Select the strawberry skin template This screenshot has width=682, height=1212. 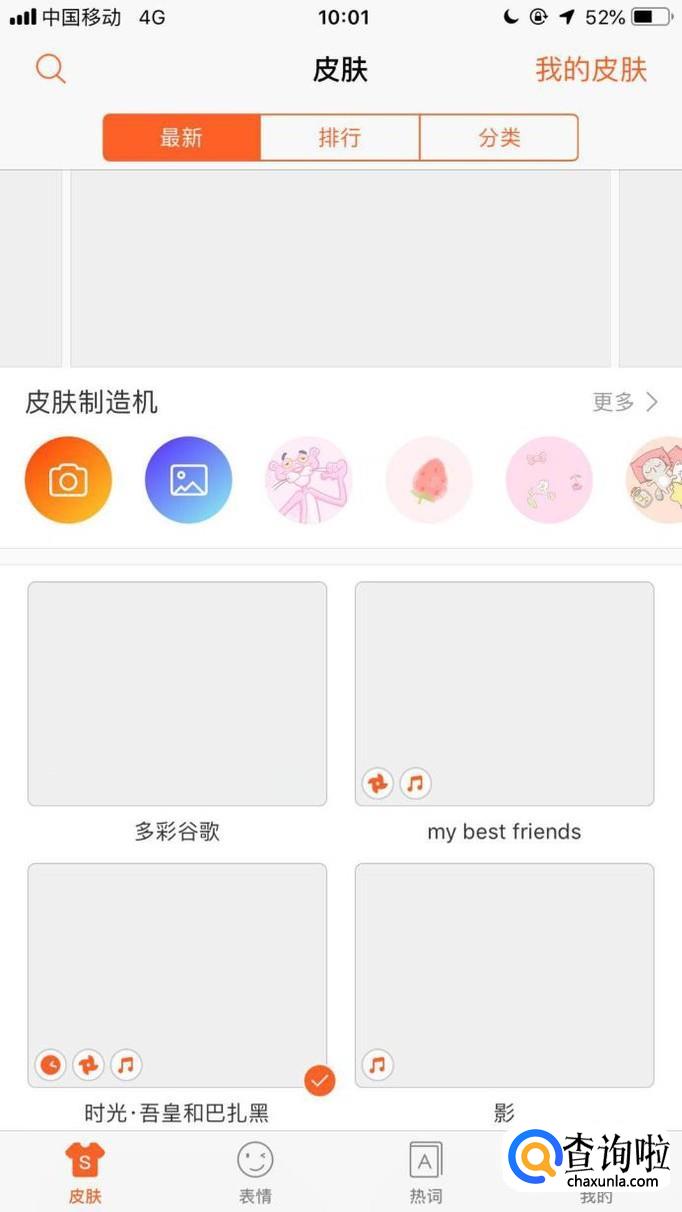click(429, 480)
